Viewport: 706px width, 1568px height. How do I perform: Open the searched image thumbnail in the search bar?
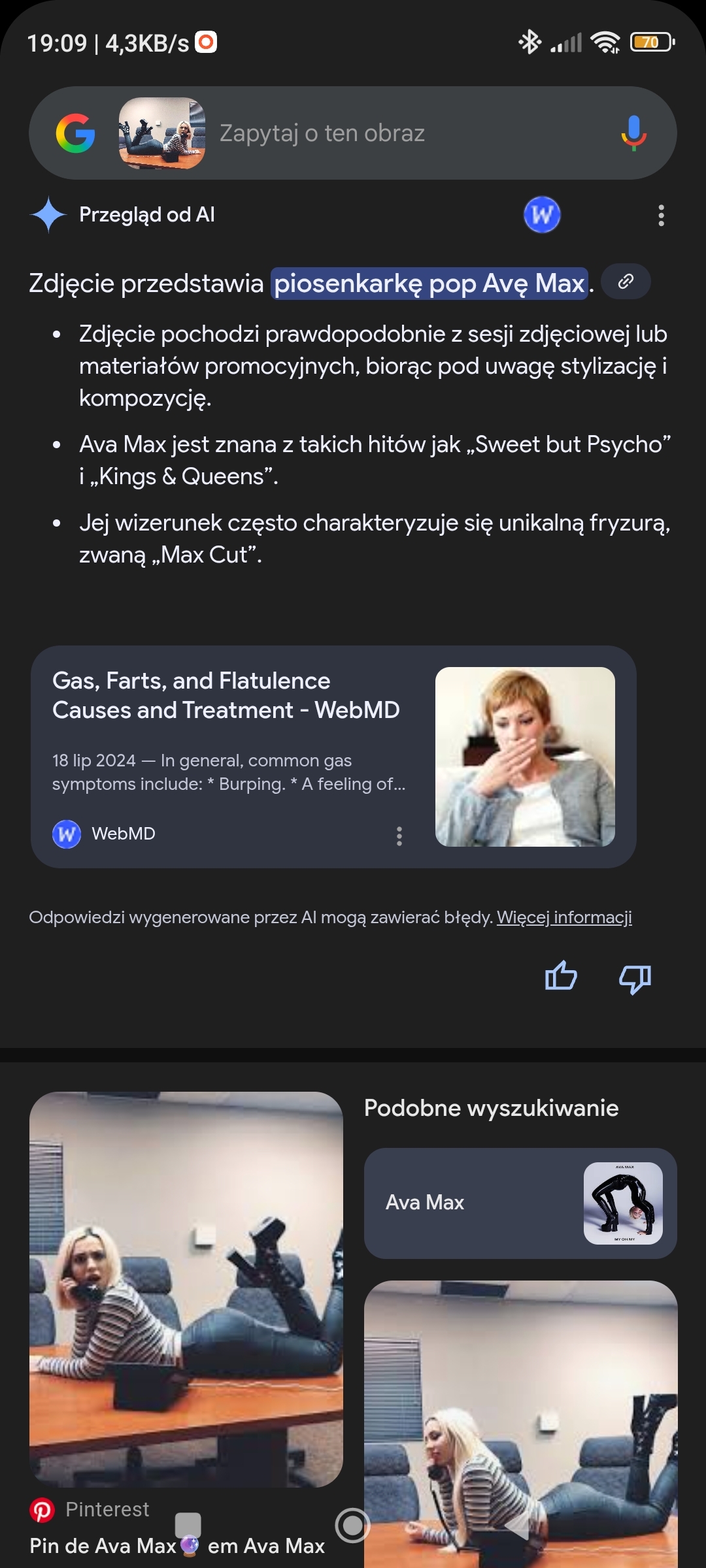click(161, 133)
